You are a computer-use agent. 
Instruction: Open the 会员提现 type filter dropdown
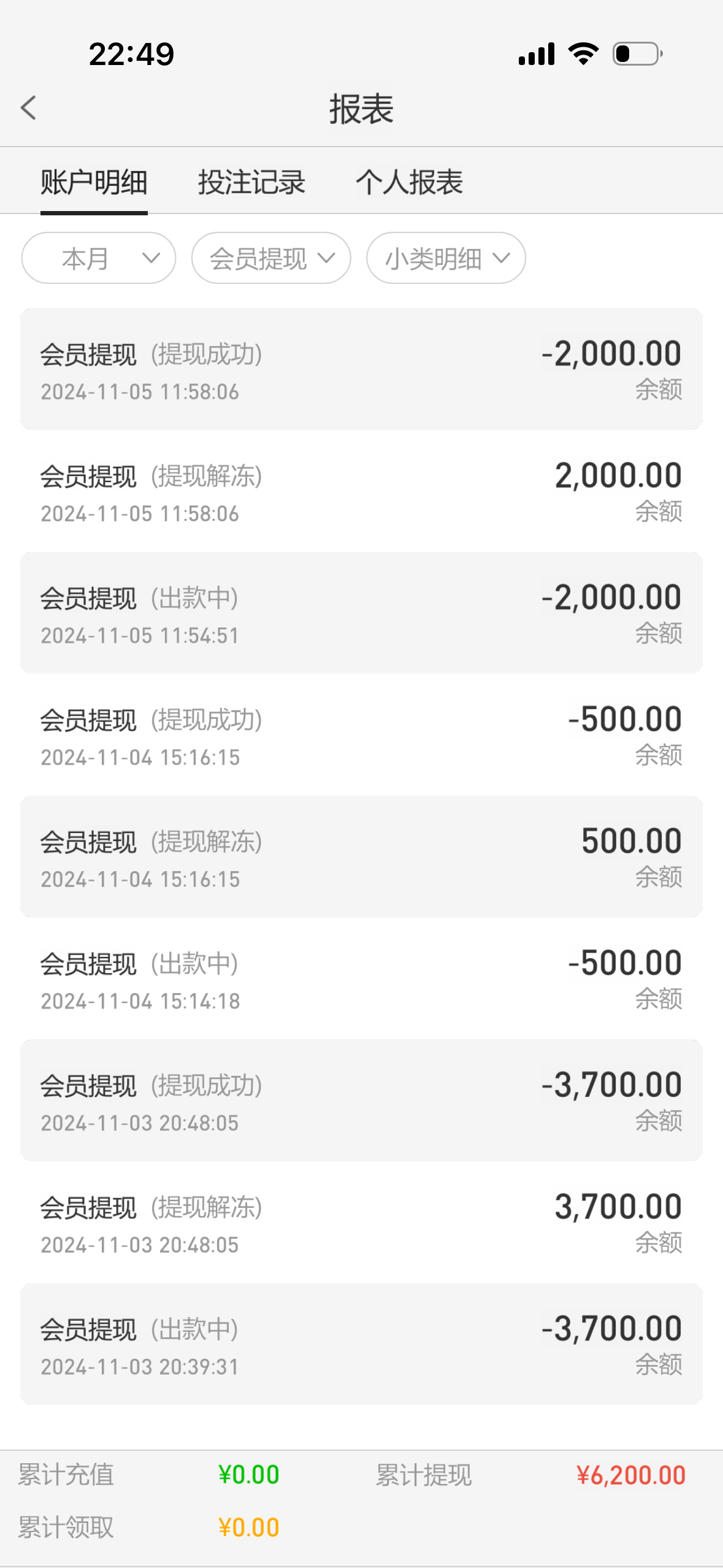(271, 258)
